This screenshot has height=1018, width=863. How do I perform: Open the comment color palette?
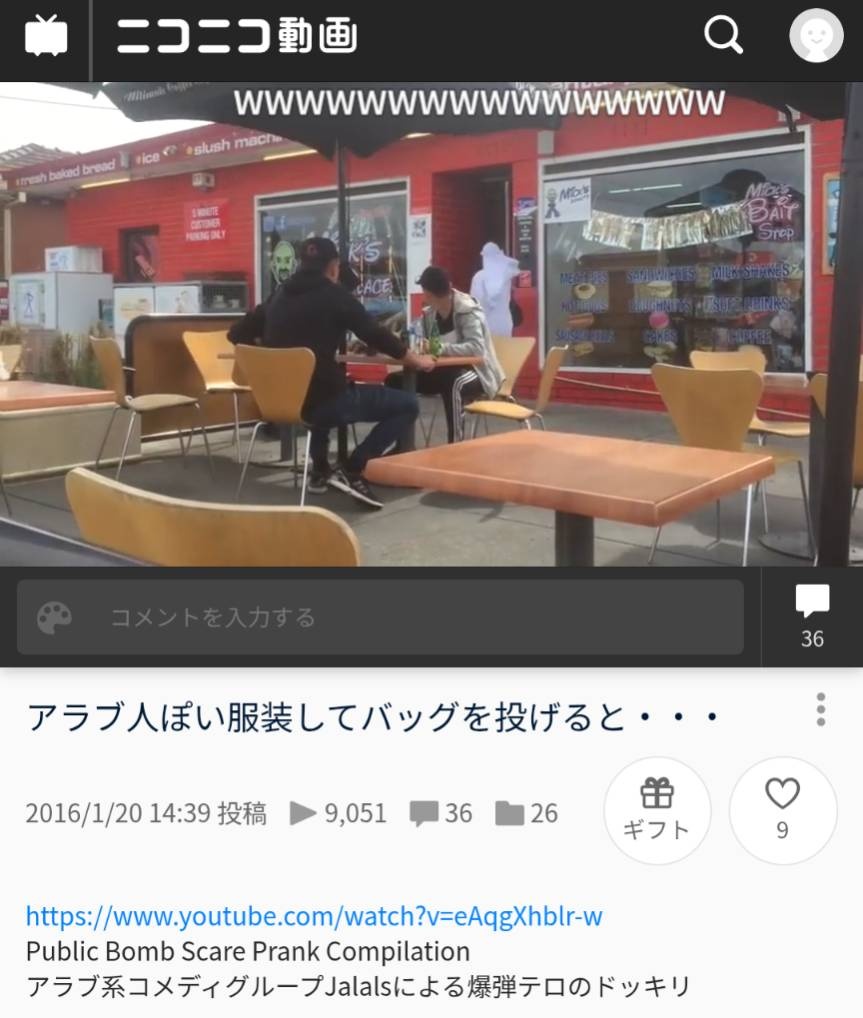click(54, 617)
